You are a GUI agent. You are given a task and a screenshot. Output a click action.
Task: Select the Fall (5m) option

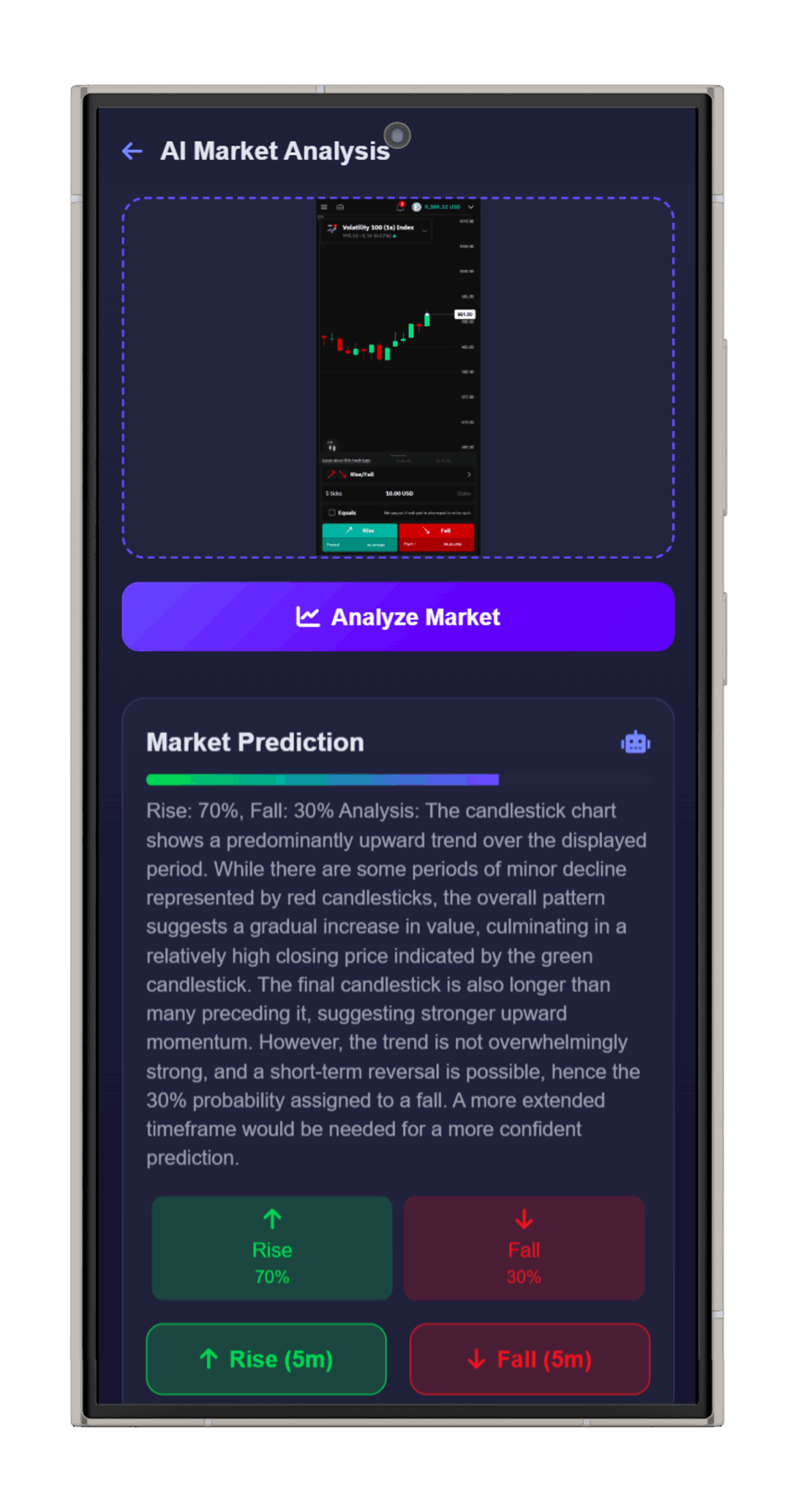point(530,1359)
